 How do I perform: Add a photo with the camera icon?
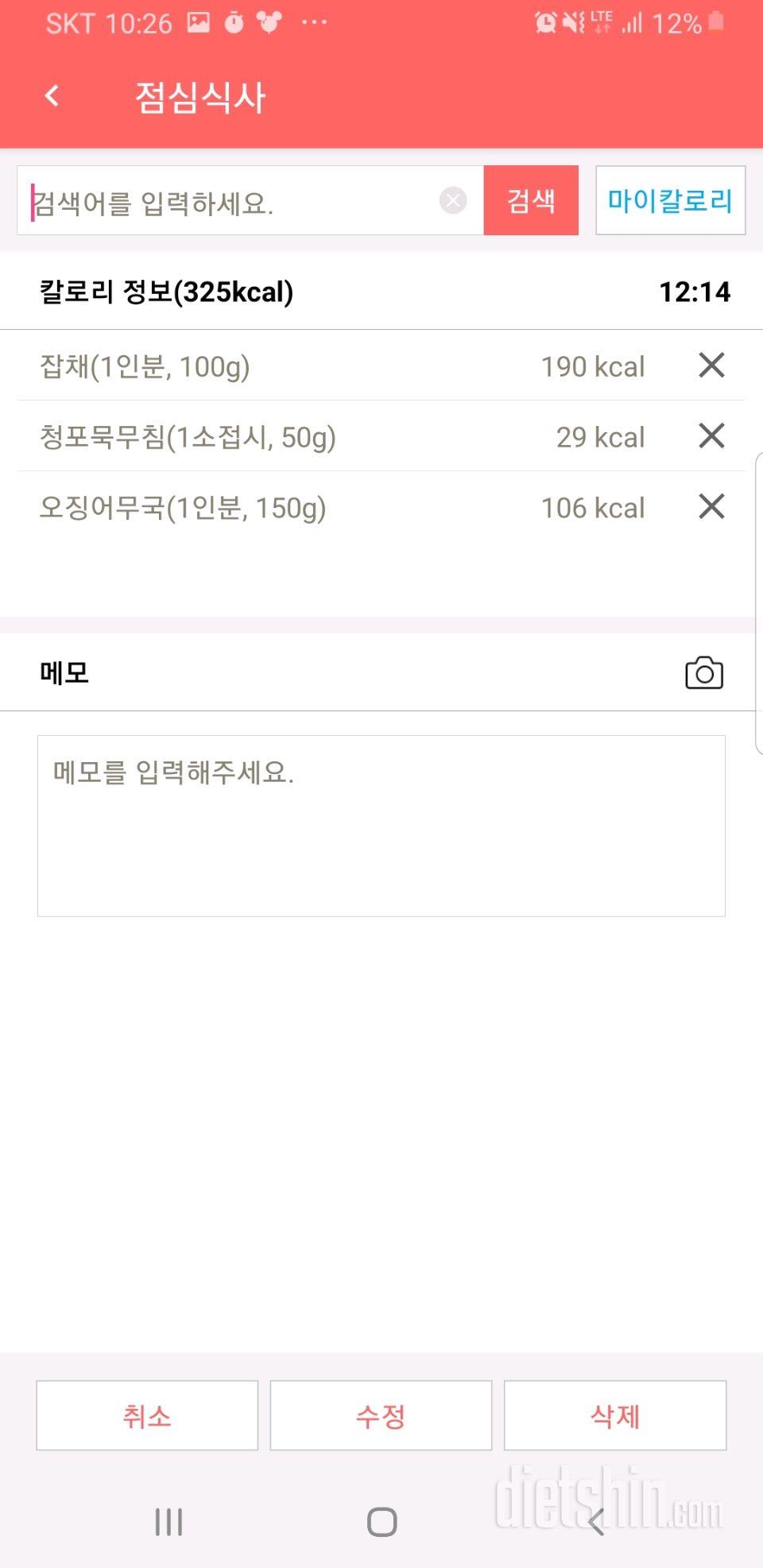click(703, 673)
